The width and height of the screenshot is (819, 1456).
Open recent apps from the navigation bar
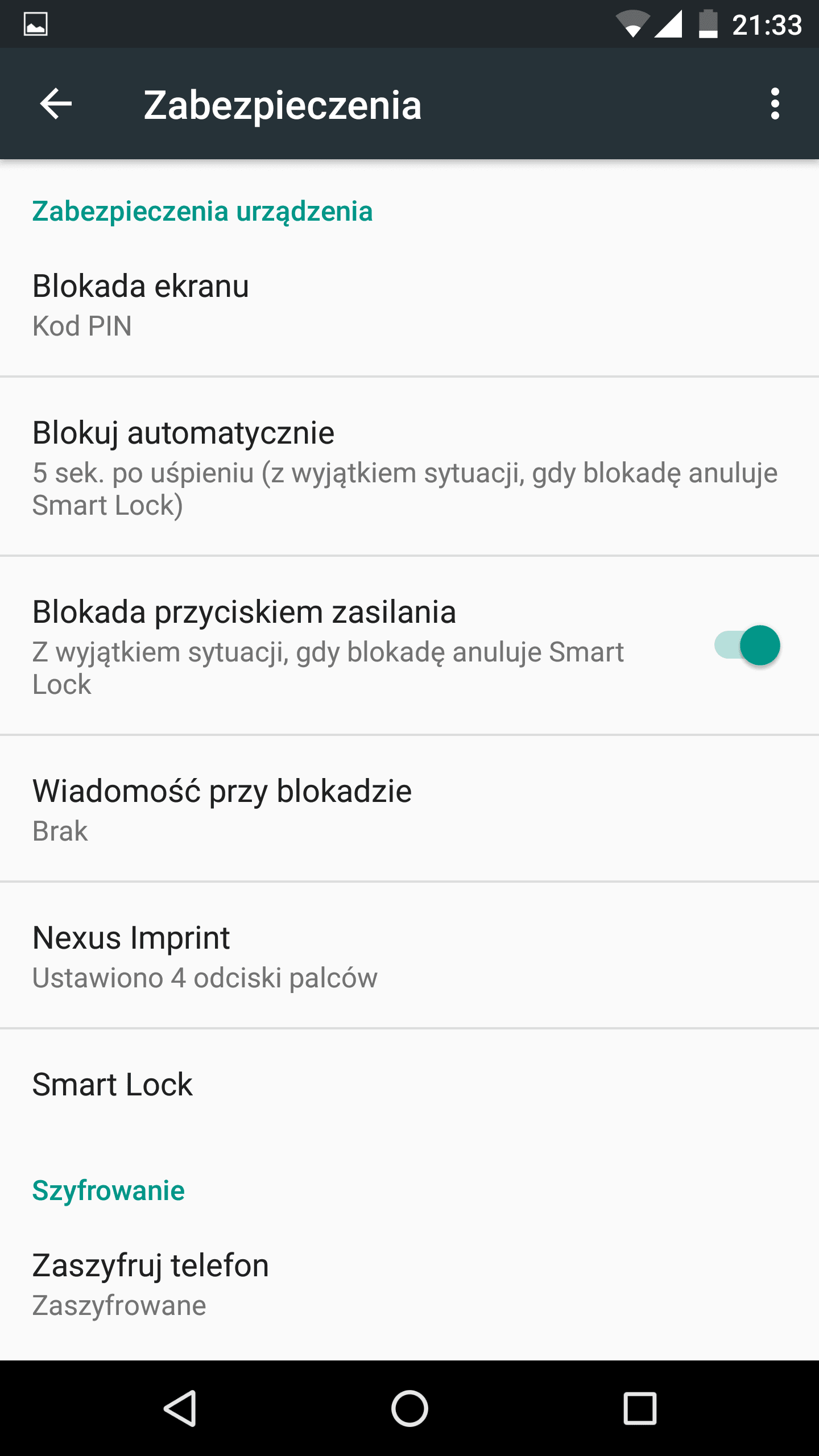640,1408
